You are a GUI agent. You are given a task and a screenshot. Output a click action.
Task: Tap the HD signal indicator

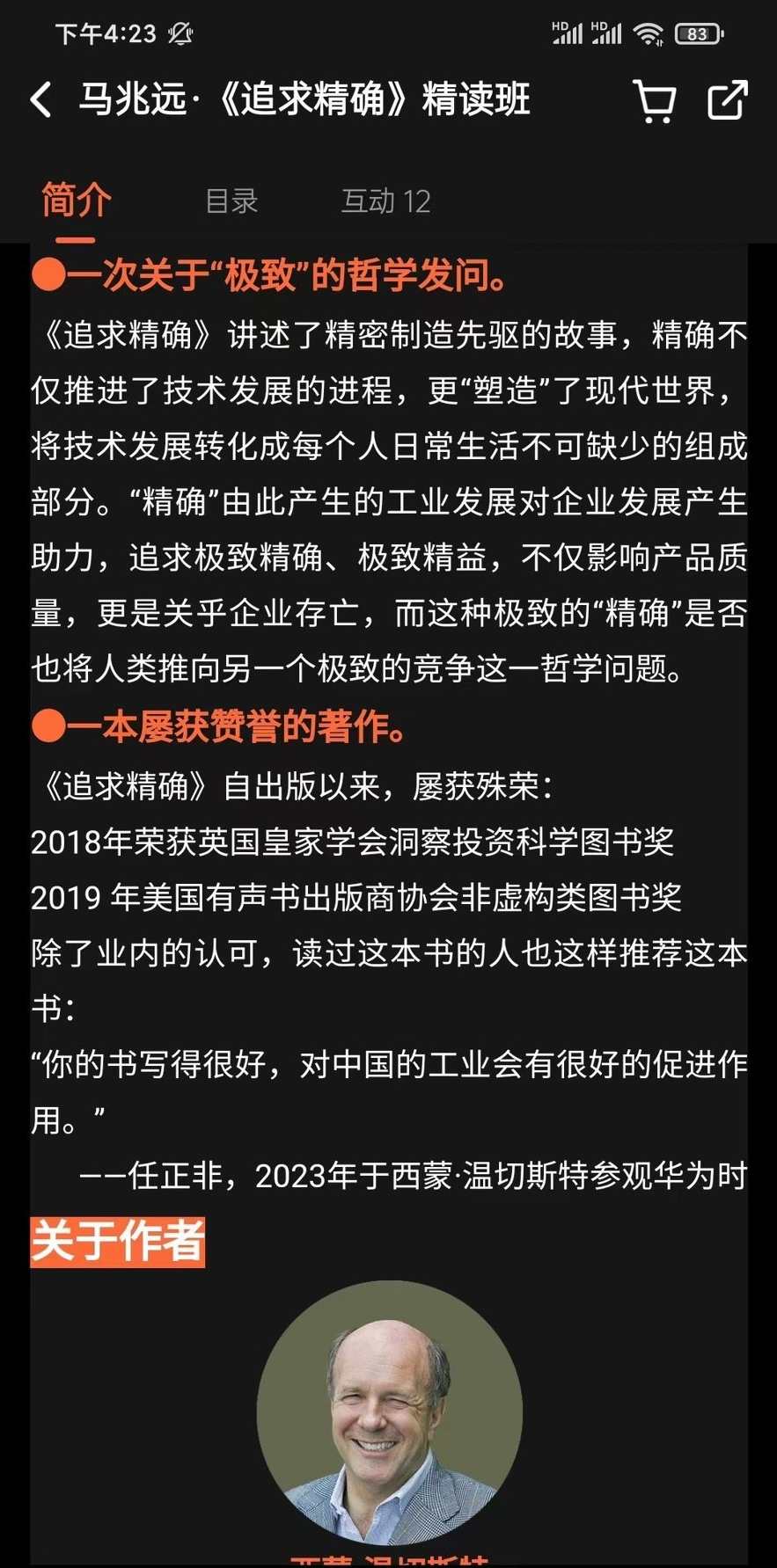568,33
